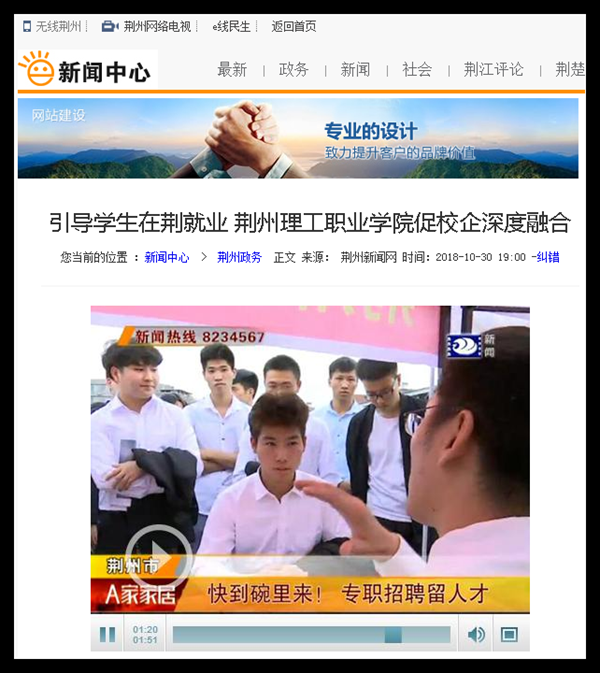This screenshot has height=673, width=600.
Task: Seek on the video progress bar
Action: pyautogui.click(x=310, y=634)
